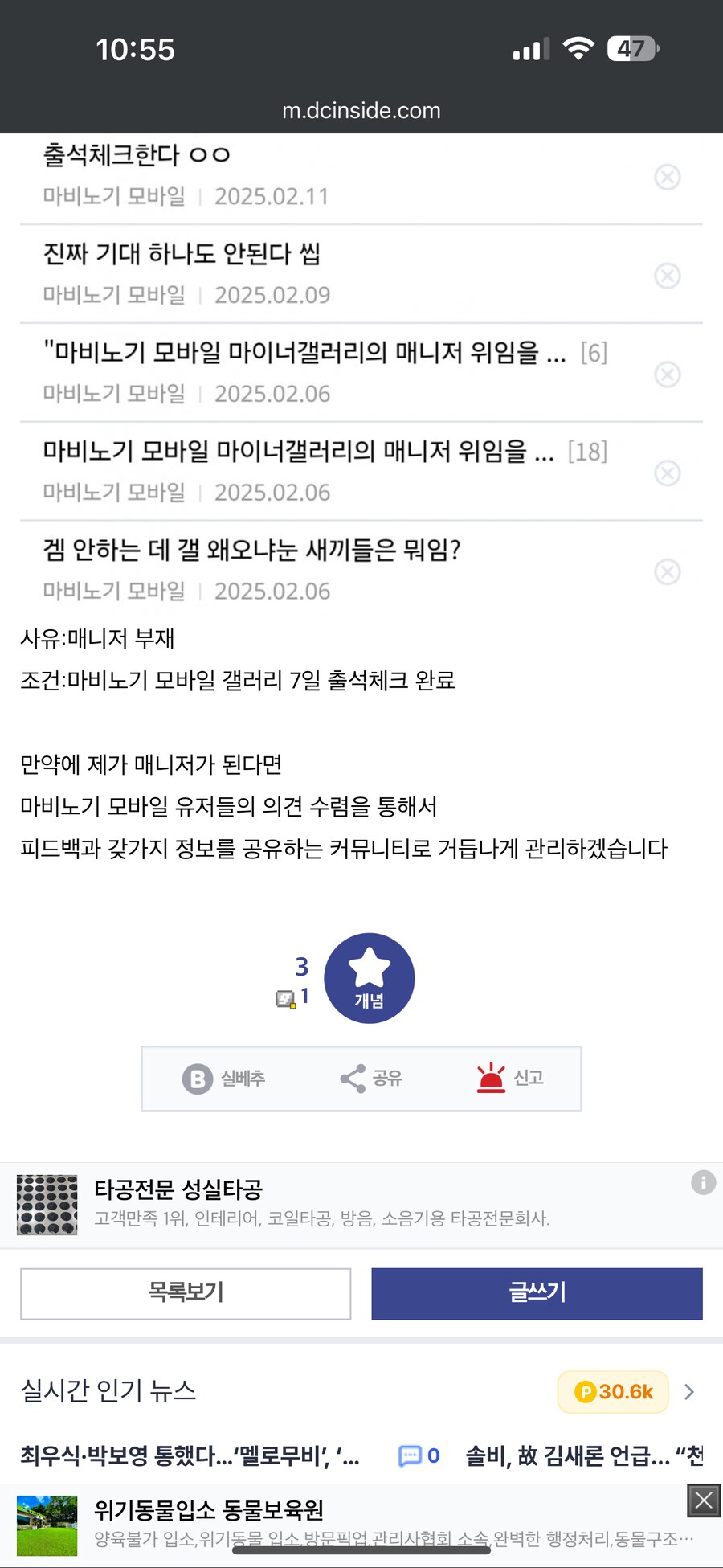The height and width of the screenshot is (1568, 723).
Task: Tap the blue 글쓰기 button
Action: point(537,1293)
